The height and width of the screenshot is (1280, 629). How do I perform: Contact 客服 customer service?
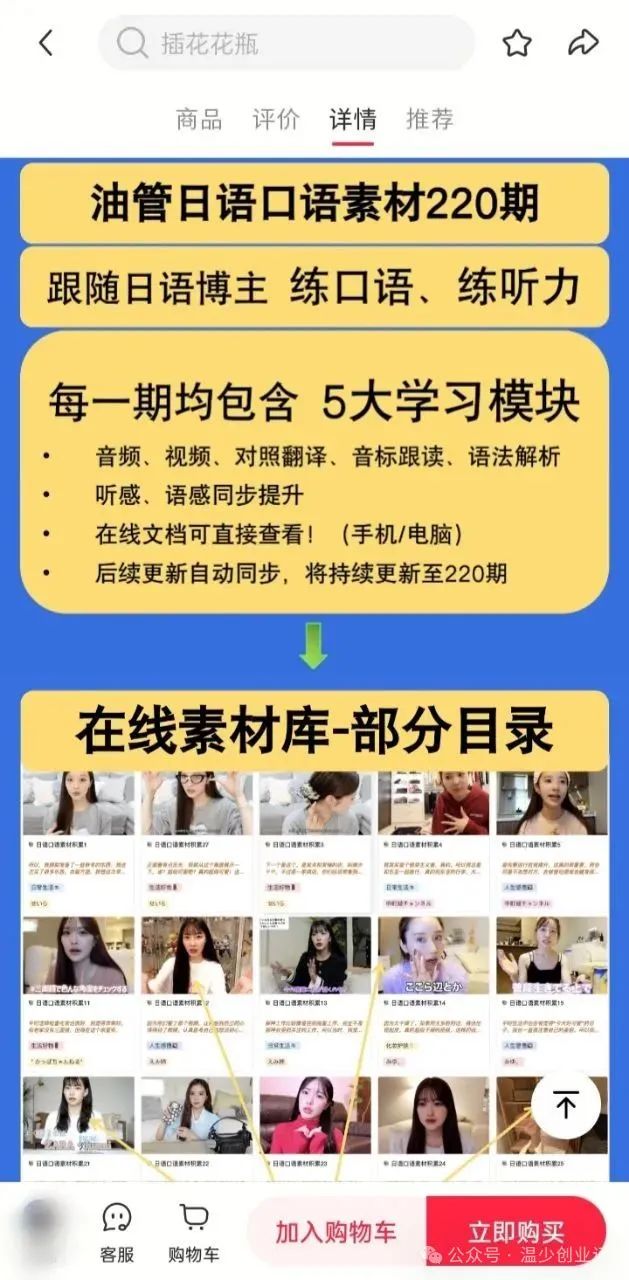point(117,1233)
